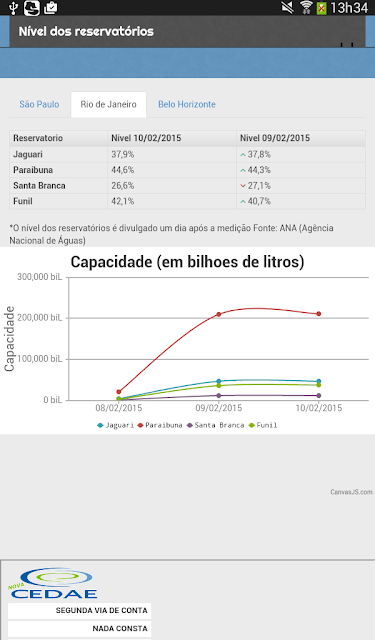Toggle Jaguari series in chart legend

pyautogui.click(x=115, y=425)
